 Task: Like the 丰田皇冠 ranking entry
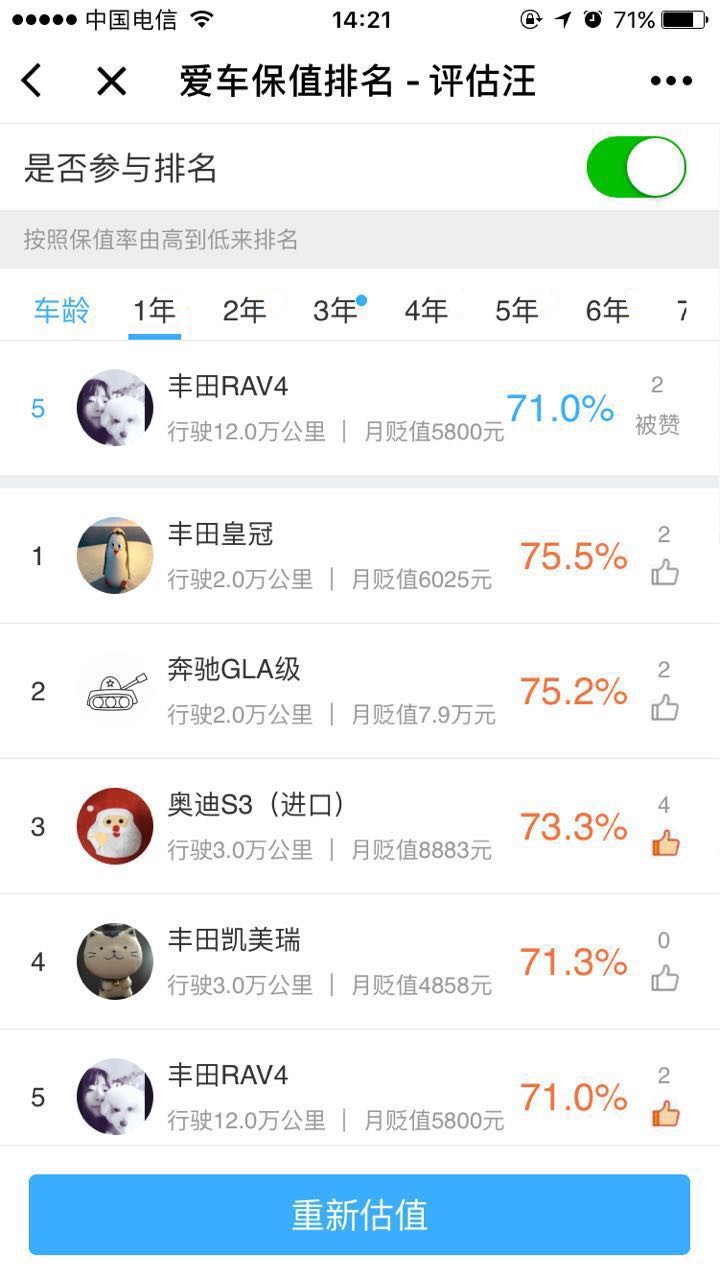[665, 573]
